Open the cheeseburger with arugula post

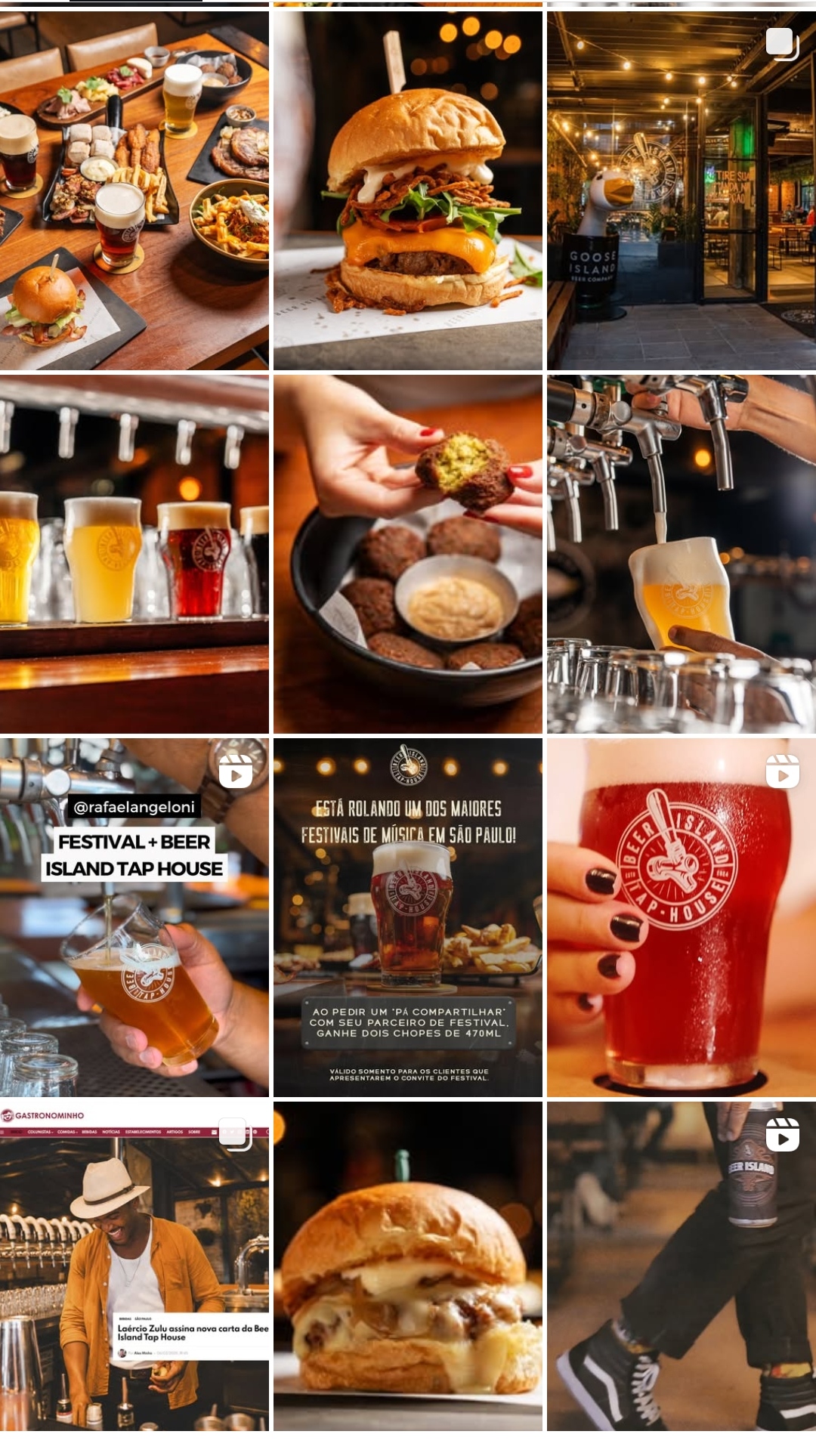coord(408,190)
